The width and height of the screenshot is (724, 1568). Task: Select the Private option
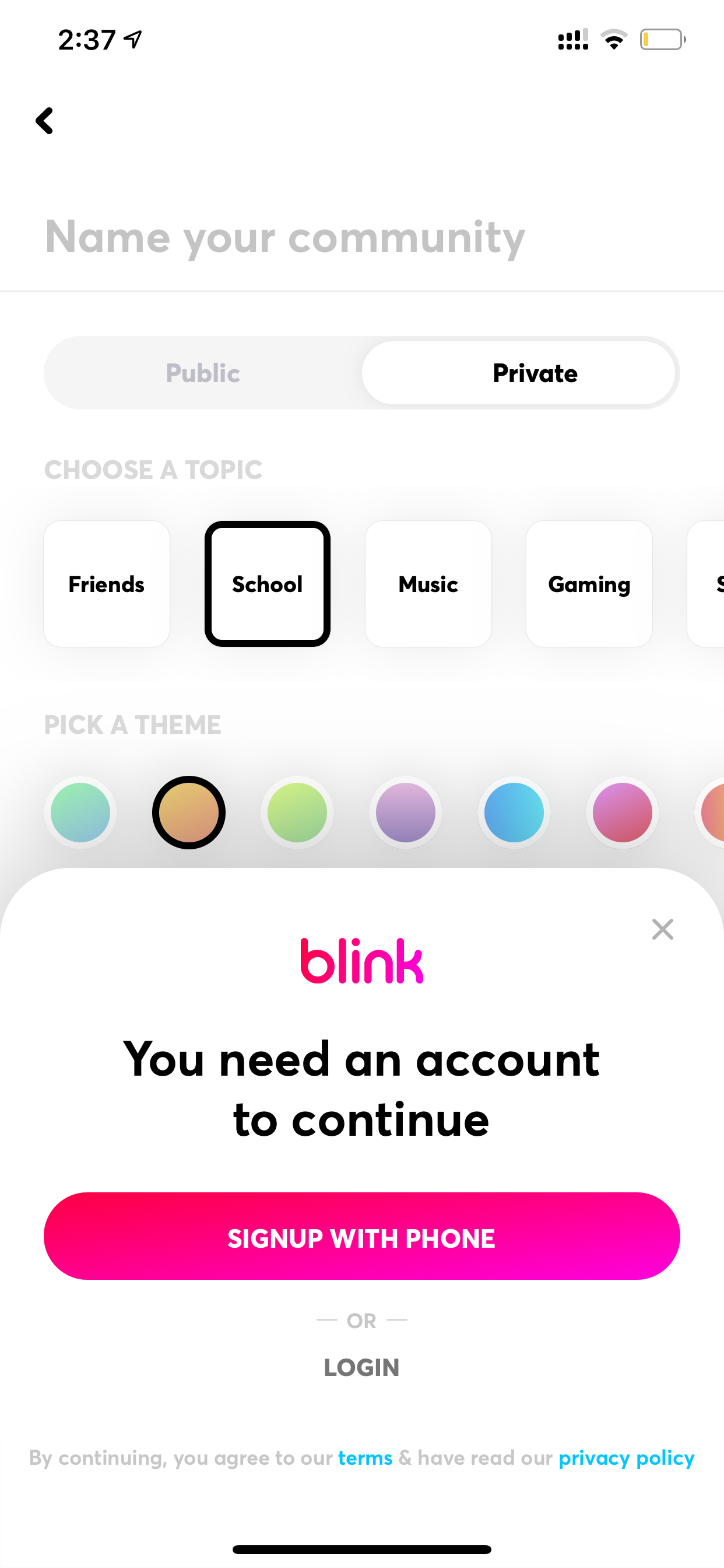[x=519, y=373]
